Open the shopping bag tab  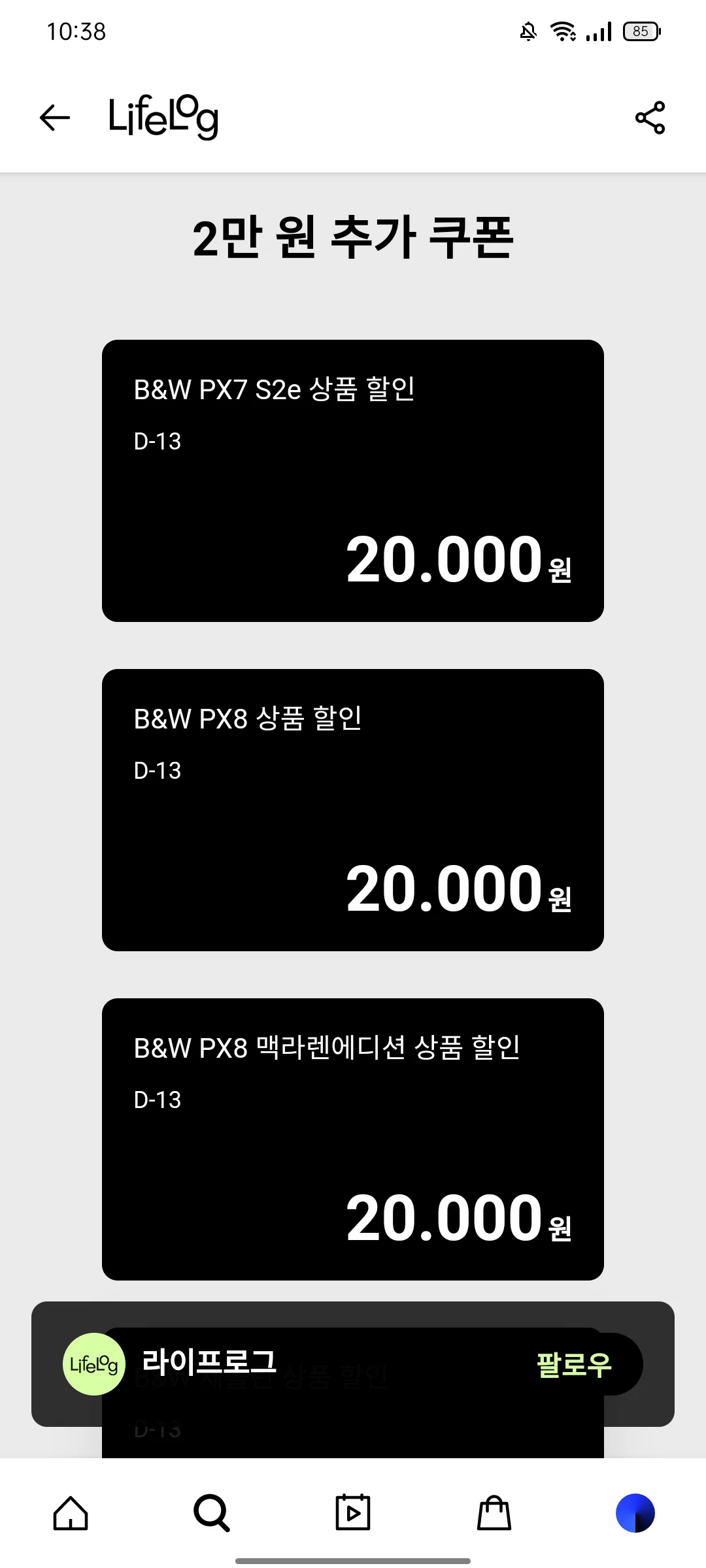coord(494,1513)
